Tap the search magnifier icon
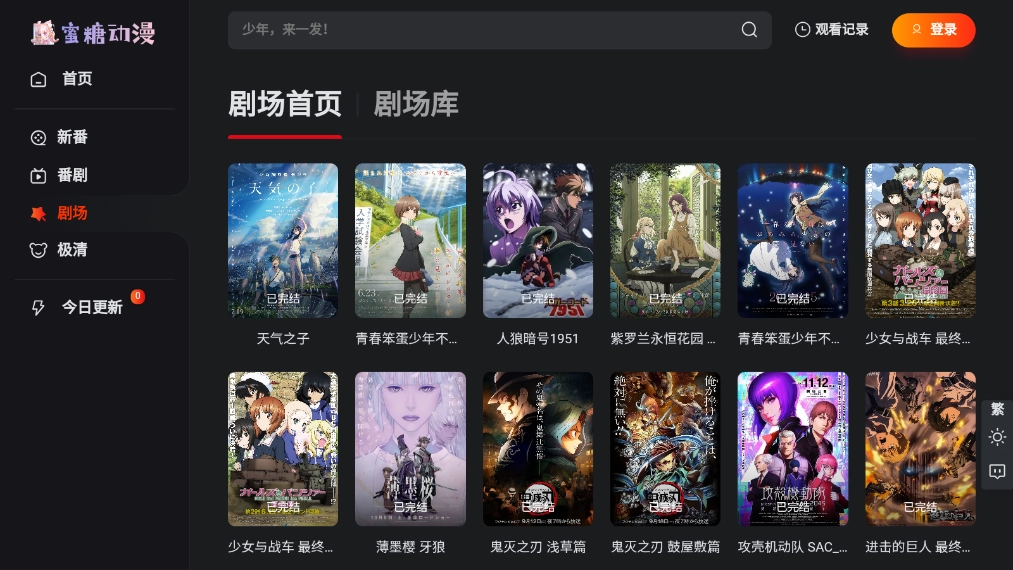Viewport: 1013px width, 570px height. (749, 30)
